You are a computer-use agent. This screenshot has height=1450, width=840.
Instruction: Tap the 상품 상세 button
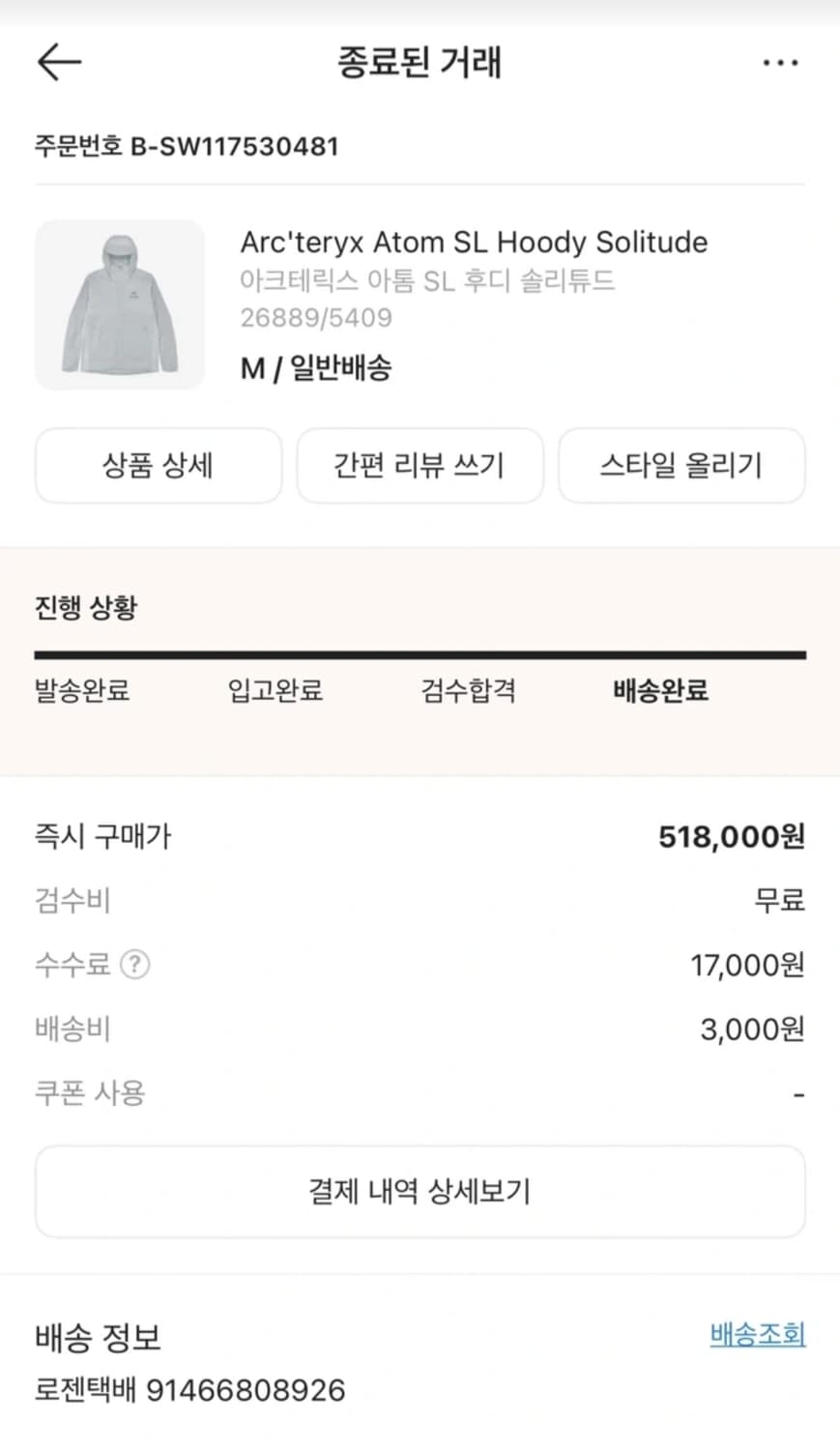pos(159,465)
